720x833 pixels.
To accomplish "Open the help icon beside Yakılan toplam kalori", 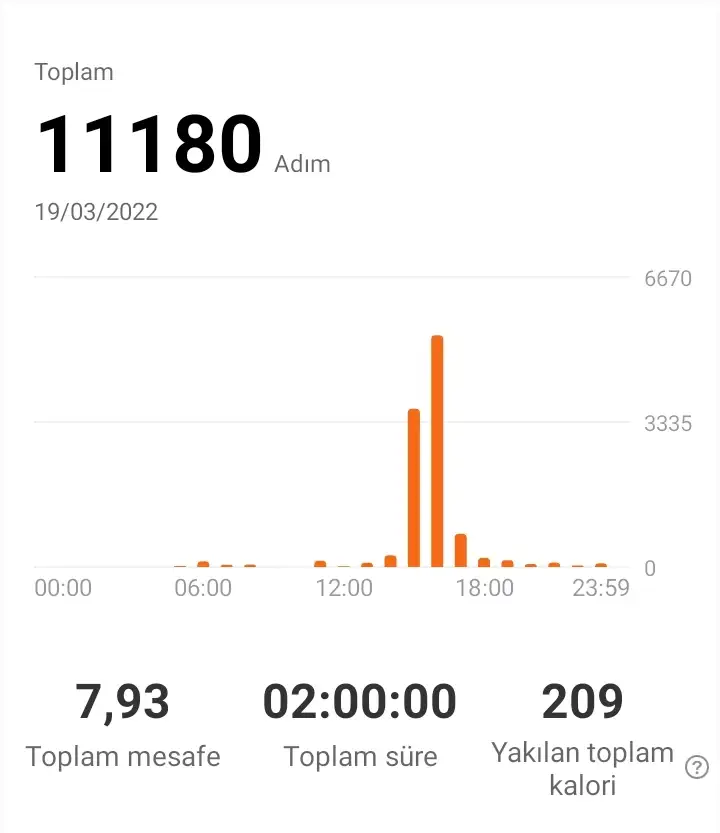I will click(697, 768).
